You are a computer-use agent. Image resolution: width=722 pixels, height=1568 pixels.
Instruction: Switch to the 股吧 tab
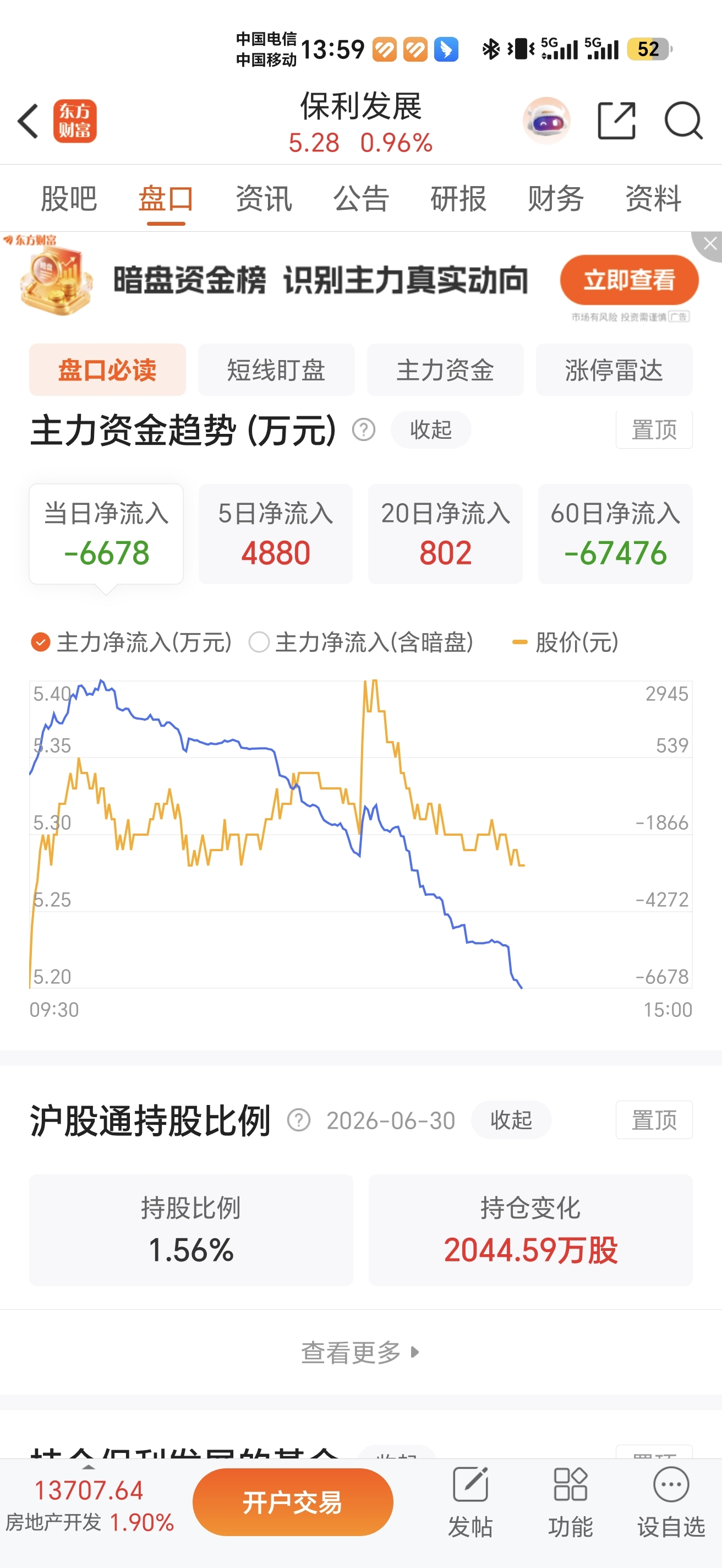click(69, 198)
